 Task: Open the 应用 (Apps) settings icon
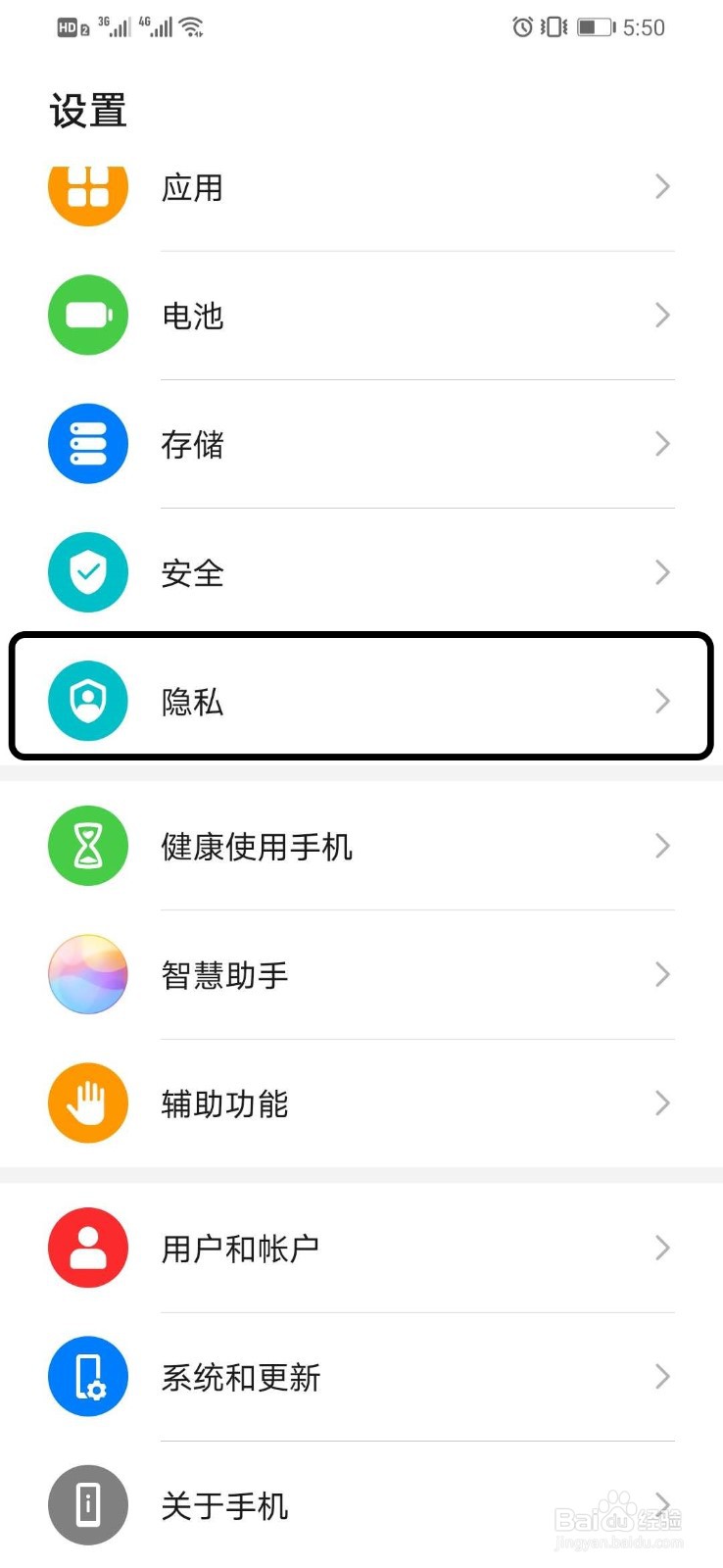(x=87, y=186)
